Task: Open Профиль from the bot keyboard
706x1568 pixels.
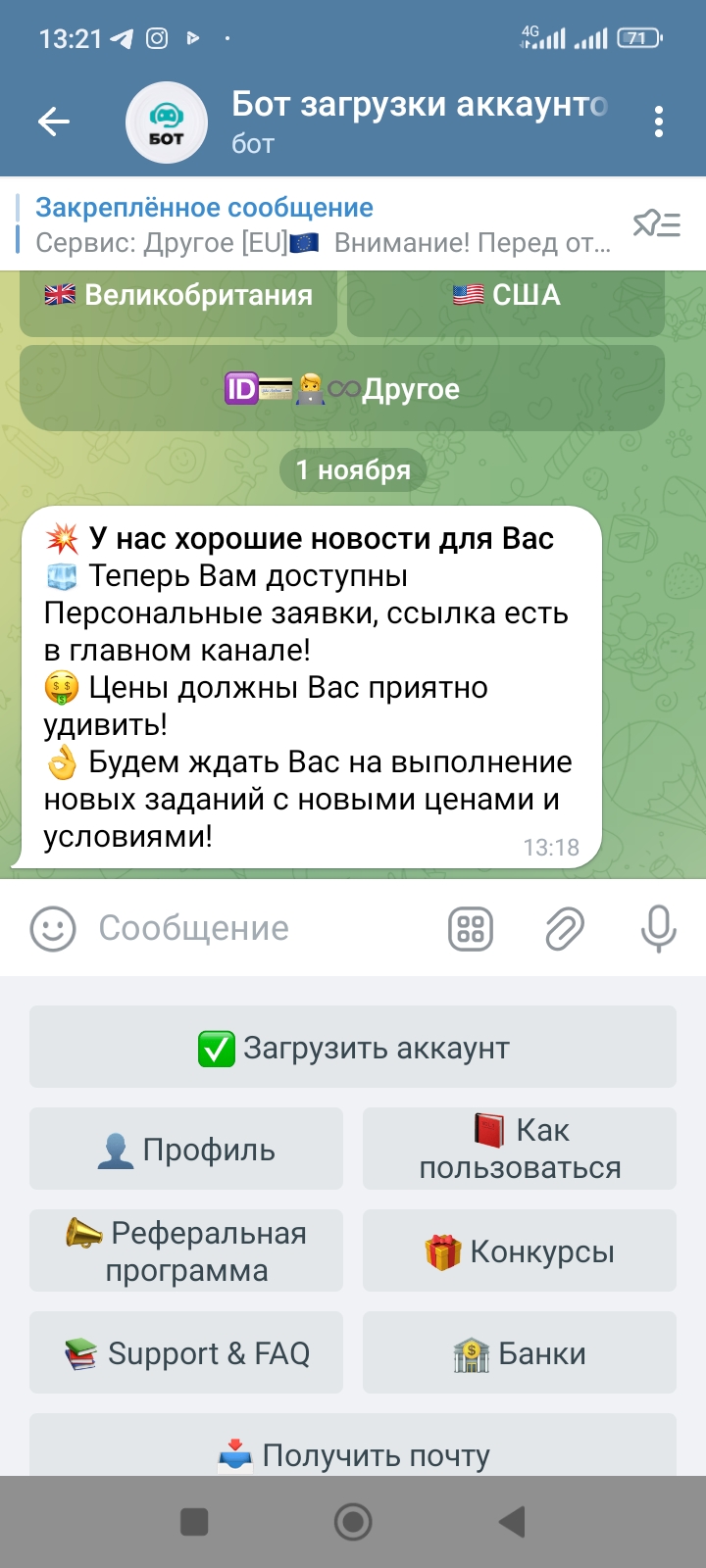Action: [x=186, y=1150]
